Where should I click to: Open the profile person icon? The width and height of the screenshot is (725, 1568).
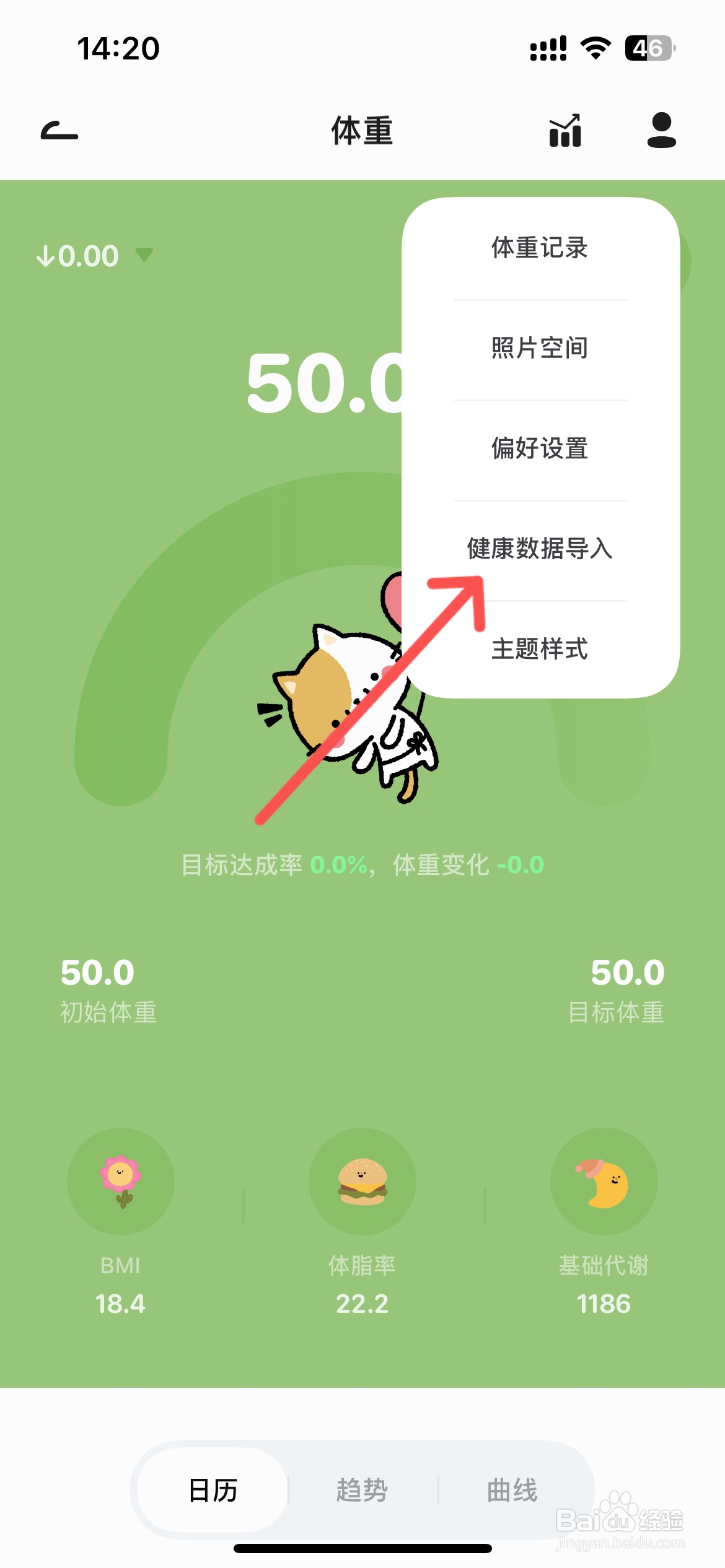pyautogui.click(x=661, y=131)
